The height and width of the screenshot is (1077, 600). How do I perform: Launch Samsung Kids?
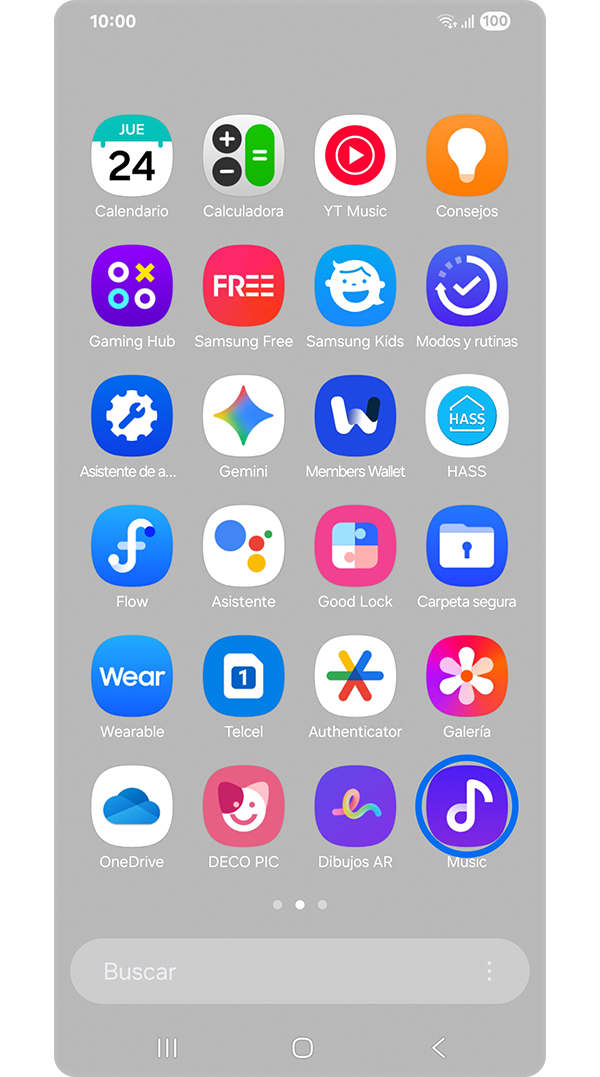coord(355,286)
